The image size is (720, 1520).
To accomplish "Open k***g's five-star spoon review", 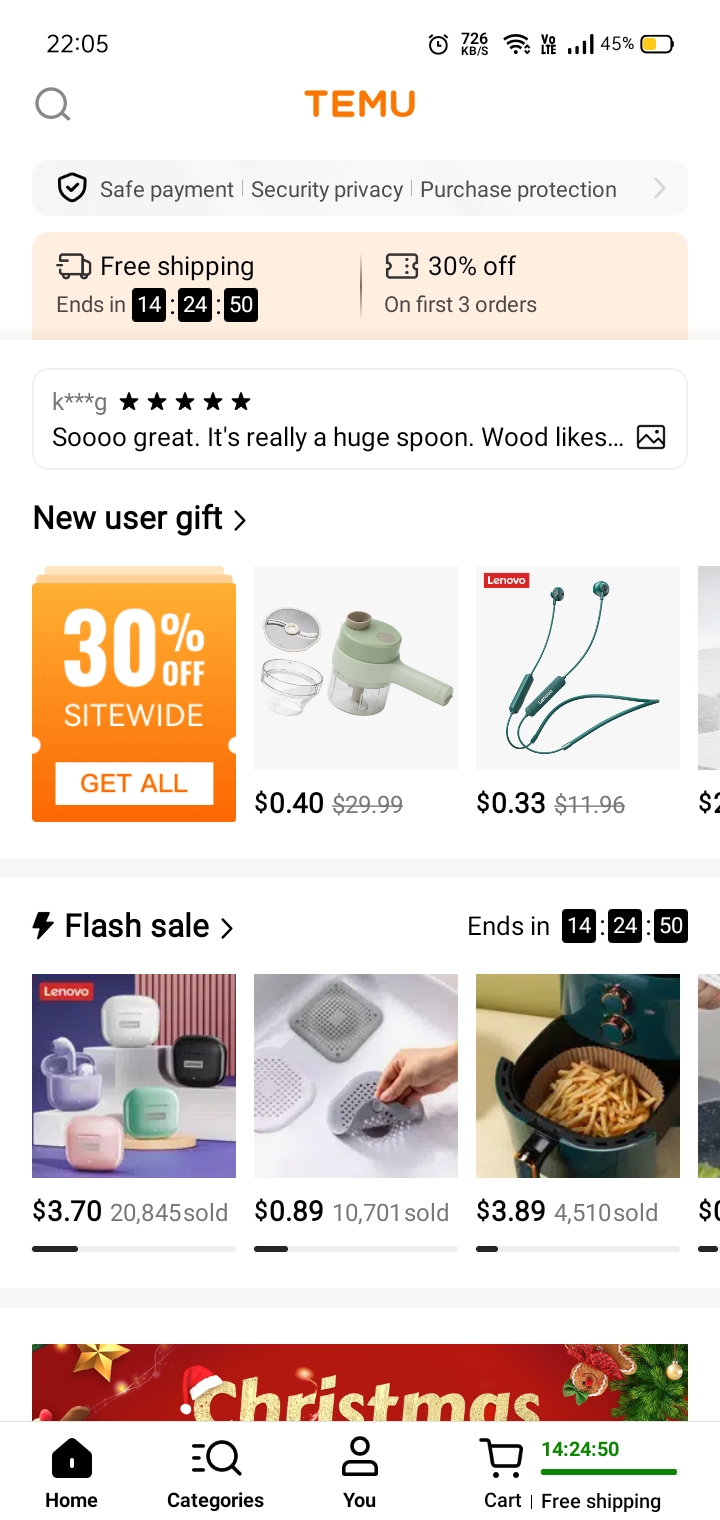I will coord(360,419).
